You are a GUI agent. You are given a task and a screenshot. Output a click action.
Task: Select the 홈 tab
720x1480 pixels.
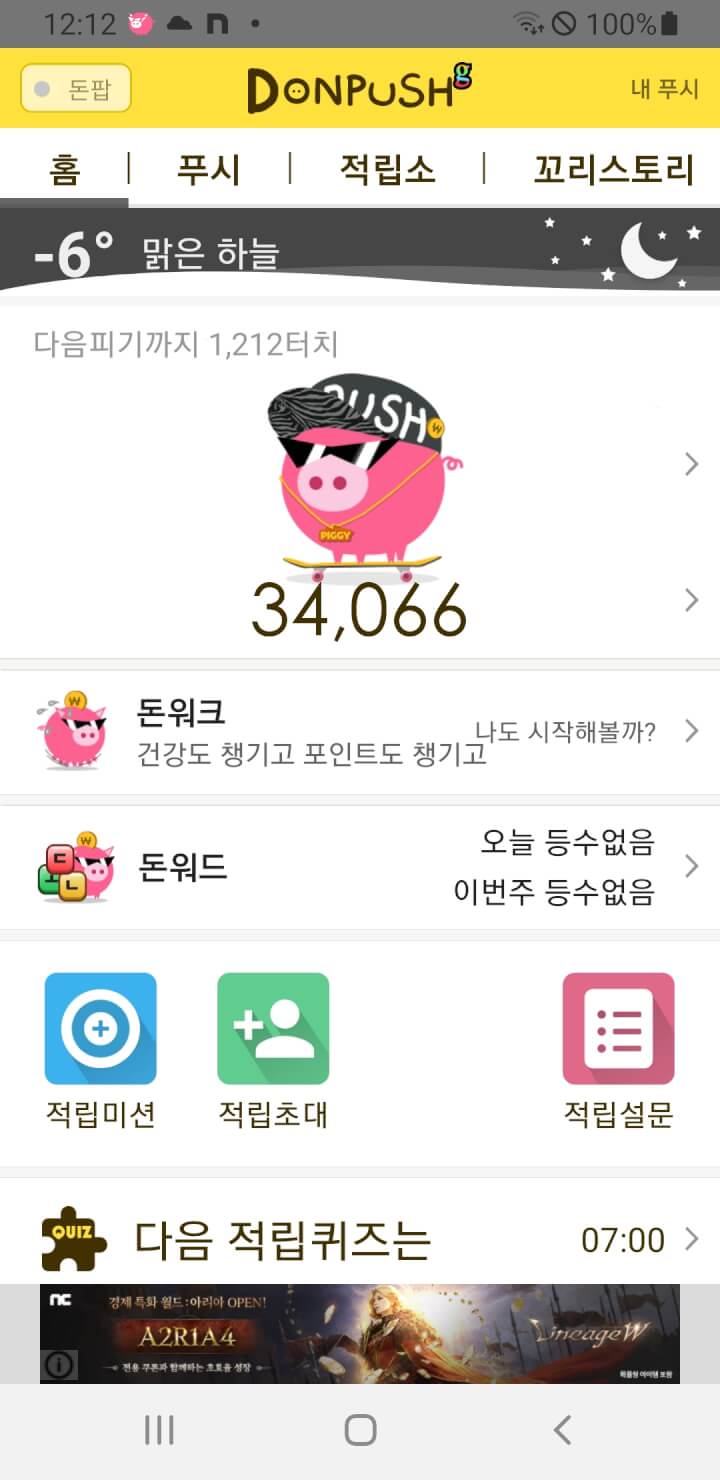[64, 169]
